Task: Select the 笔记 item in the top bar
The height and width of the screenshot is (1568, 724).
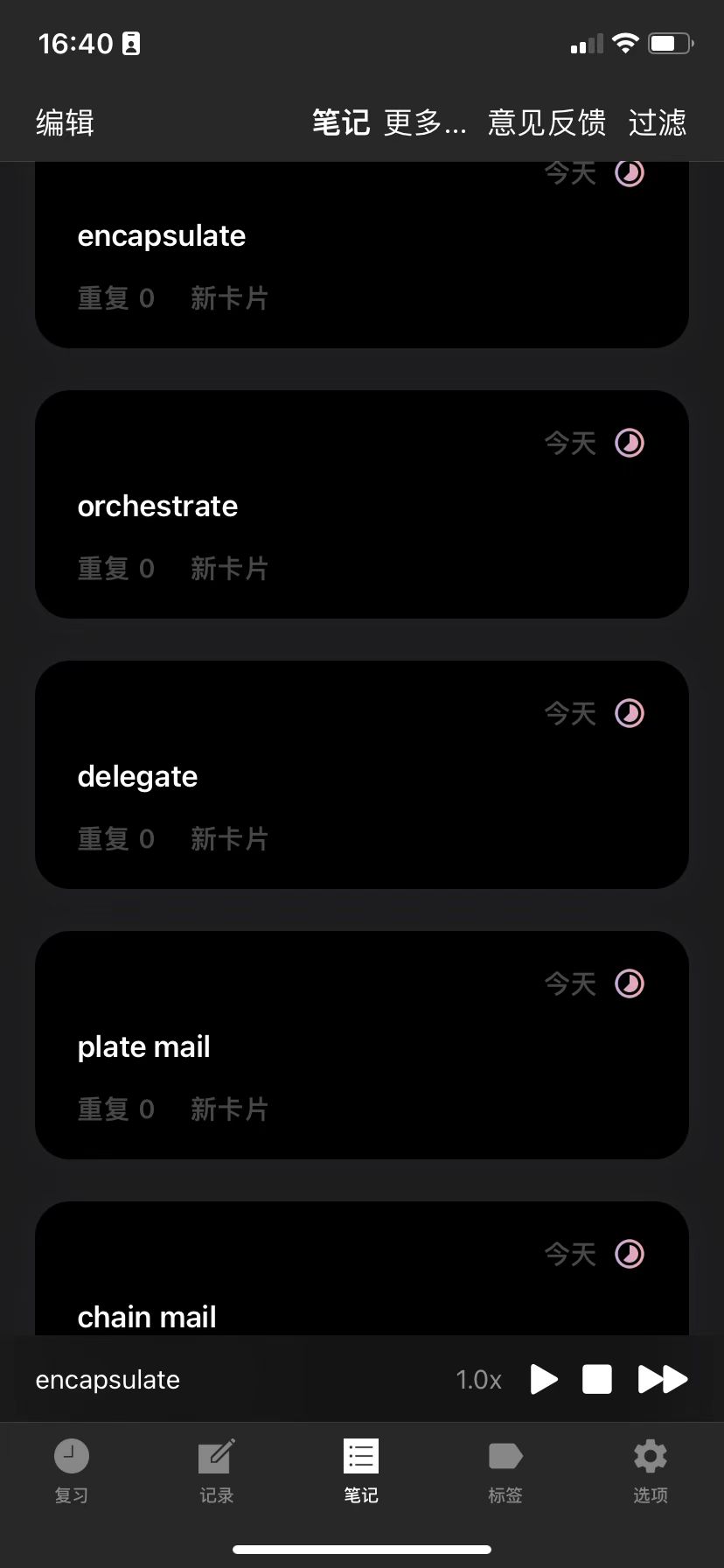Action: click(341, 122)
